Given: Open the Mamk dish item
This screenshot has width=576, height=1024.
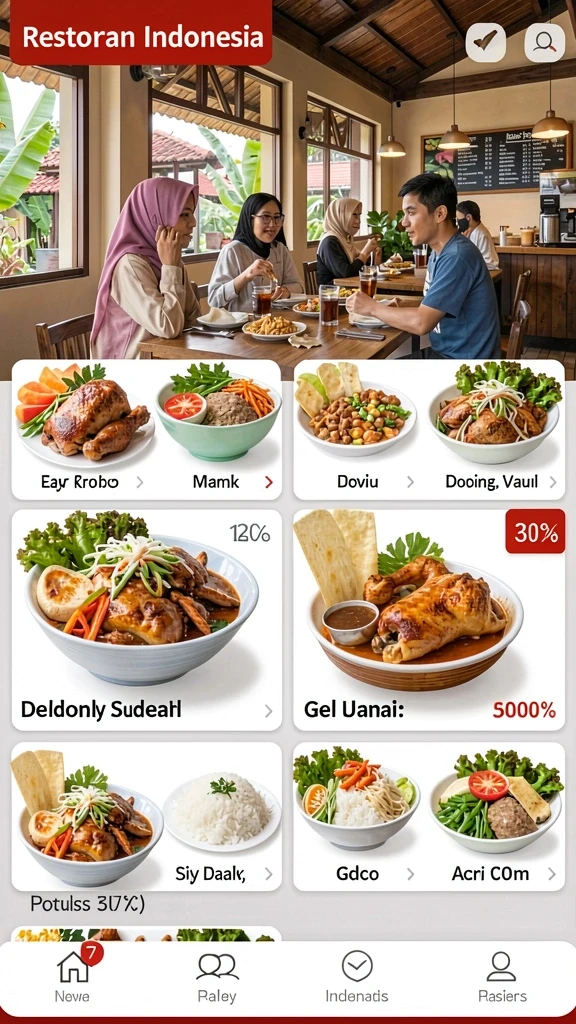Looking at the screenshot, I should point(217,430).
